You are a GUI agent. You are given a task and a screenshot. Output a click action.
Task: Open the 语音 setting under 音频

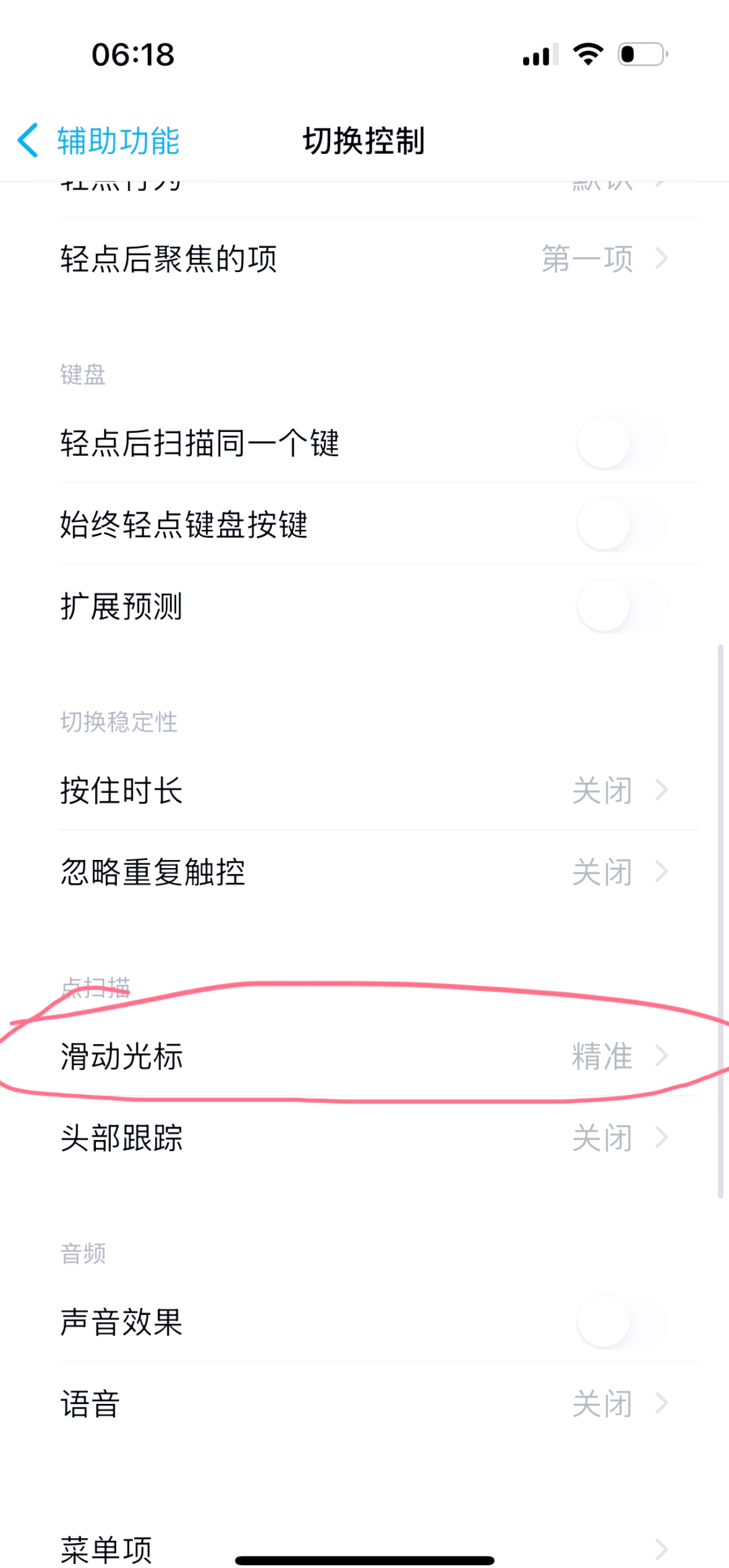[364, 1404]
